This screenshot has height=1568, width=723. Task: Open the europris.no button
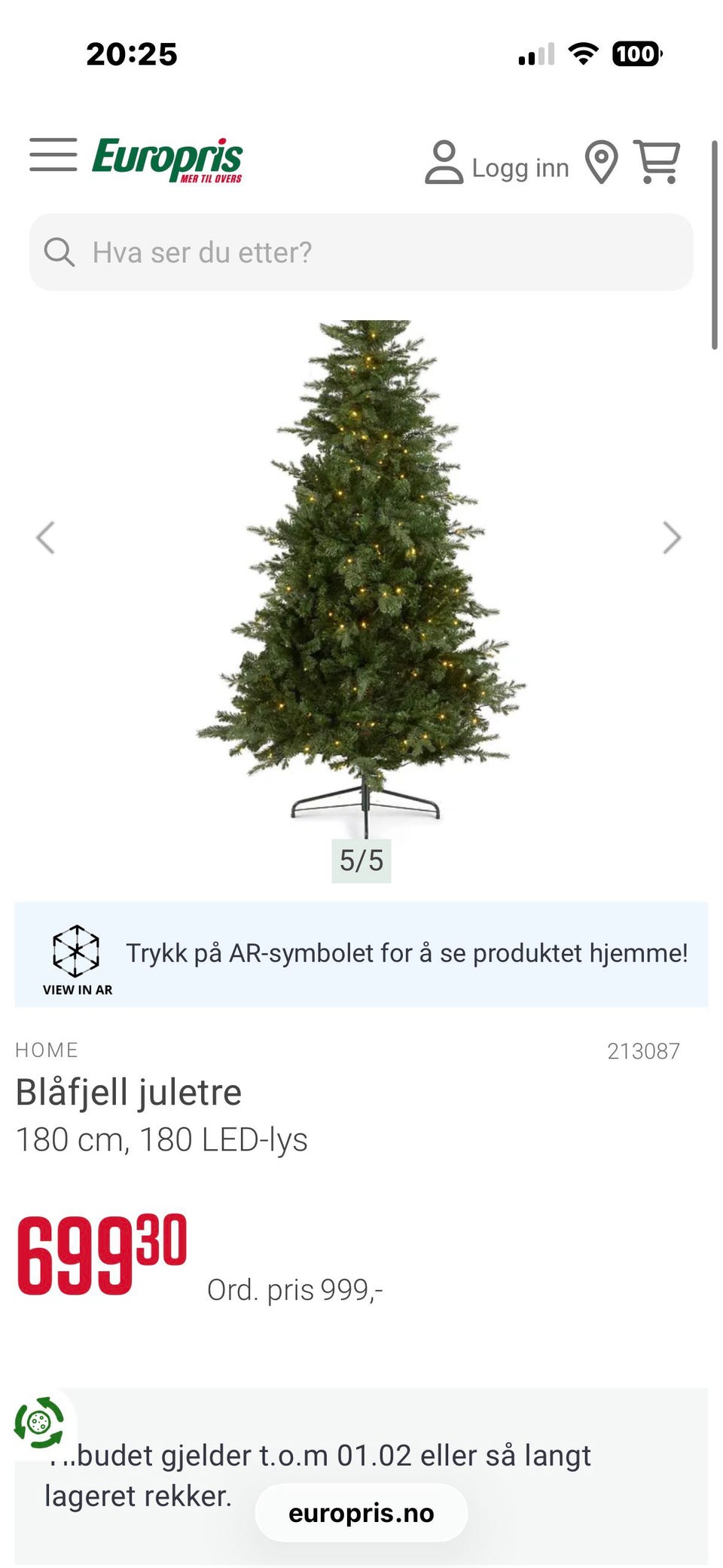click(361, 1511)
